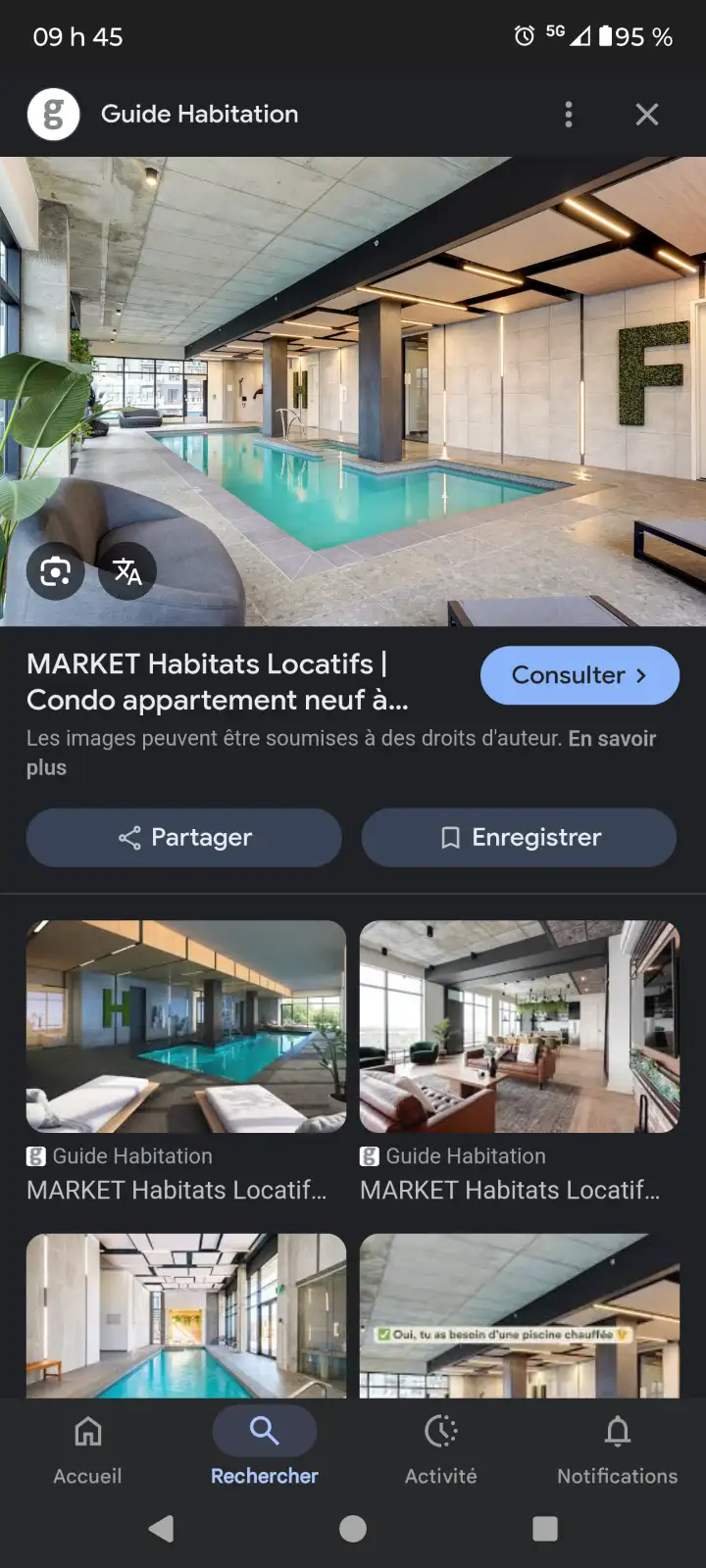Share the image with Partager
Viewport: 706px width, 1568px height.
tap(184, 838)
